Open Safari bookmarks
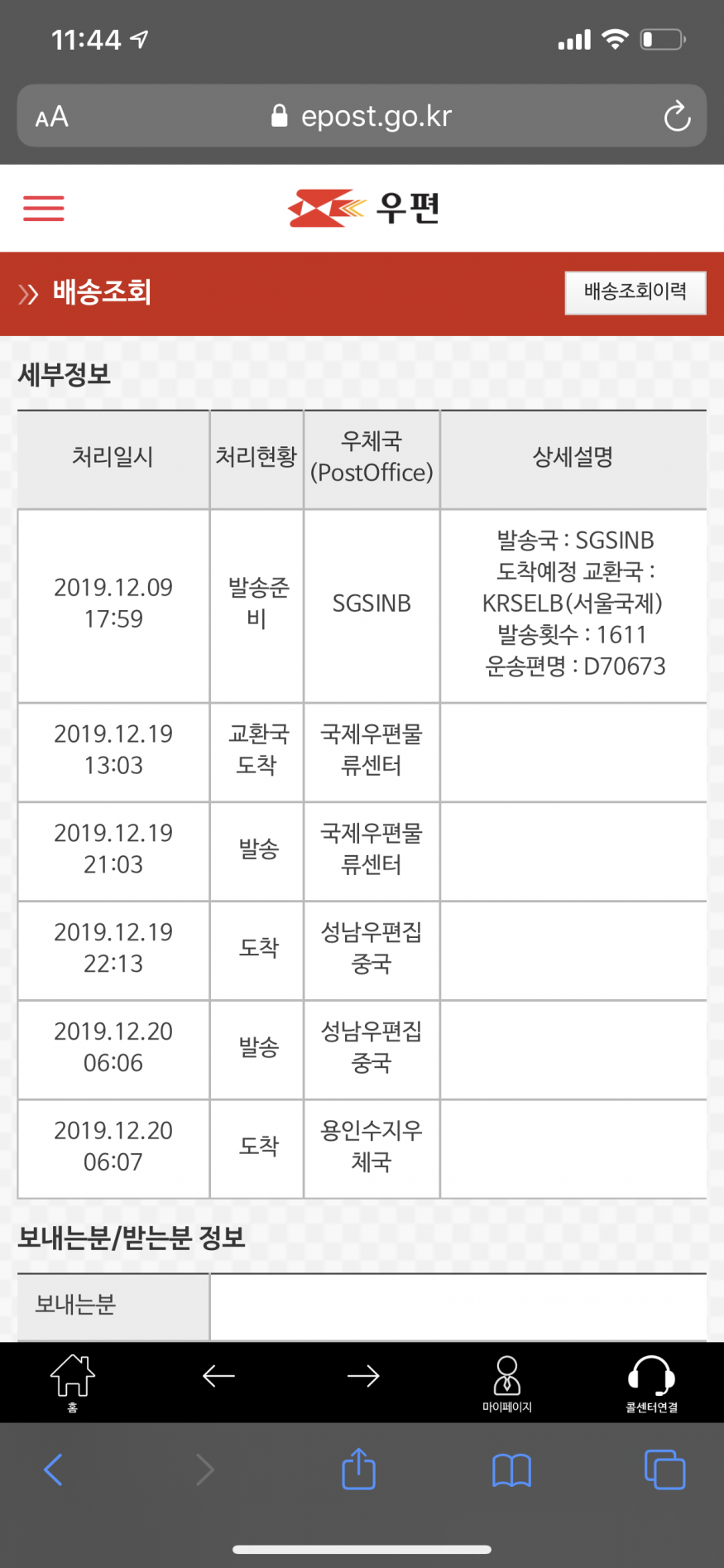The height and width of the screenshot is (1568, 724). [511, 1470]
